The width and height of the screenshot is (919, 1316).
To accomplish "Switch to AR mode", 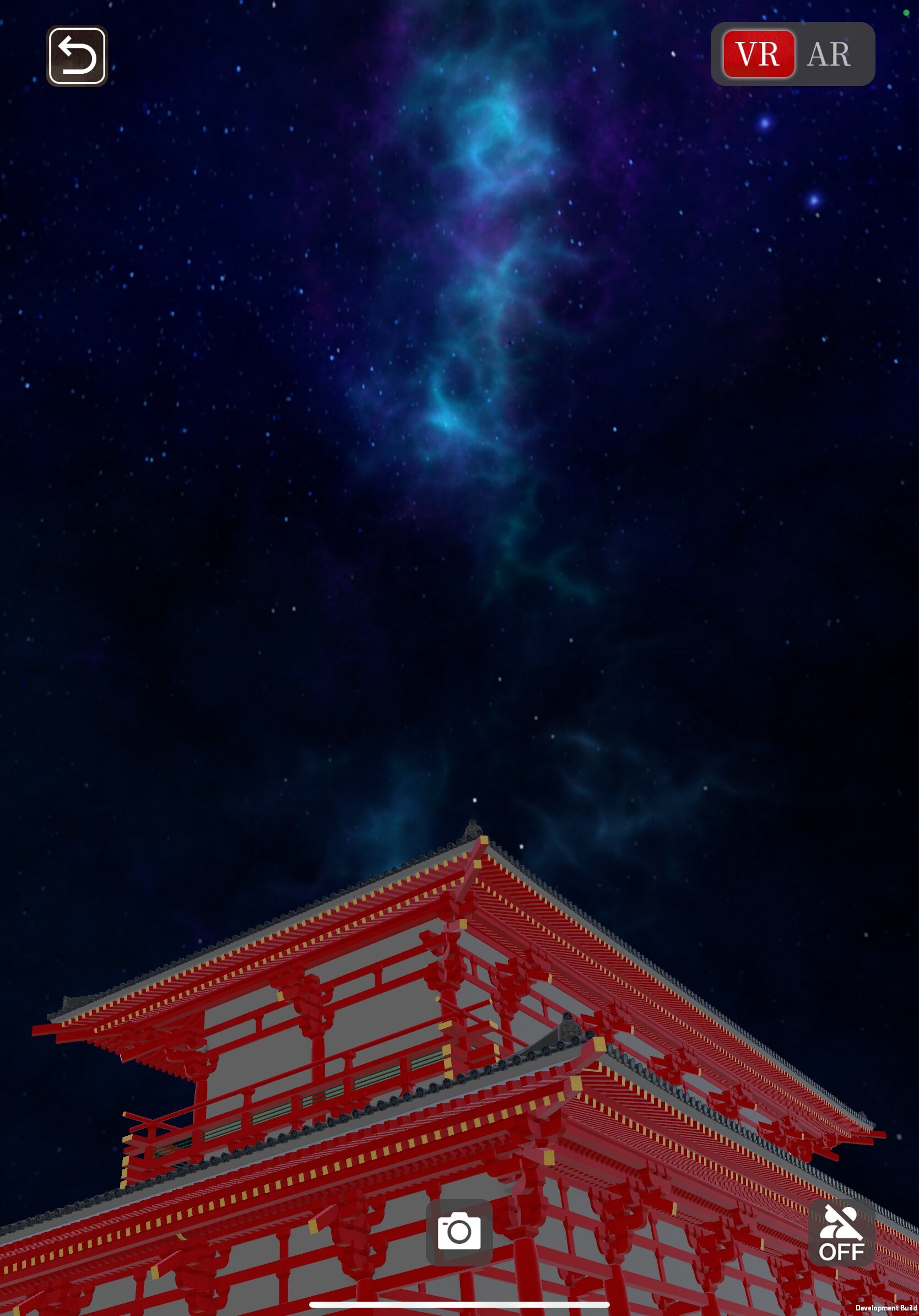I will point(829,55).
